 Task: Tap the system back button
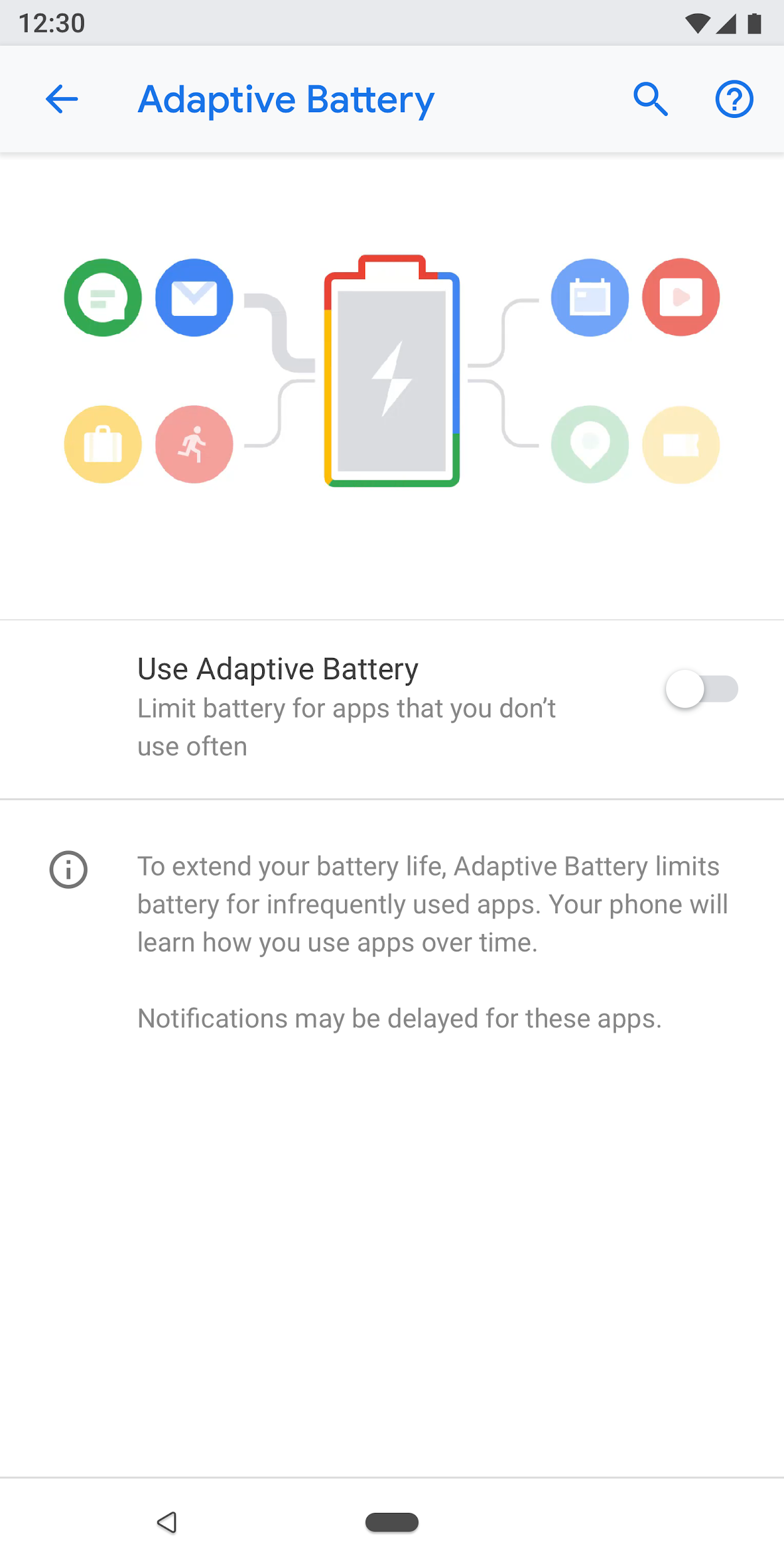(x=167, y=1522)
